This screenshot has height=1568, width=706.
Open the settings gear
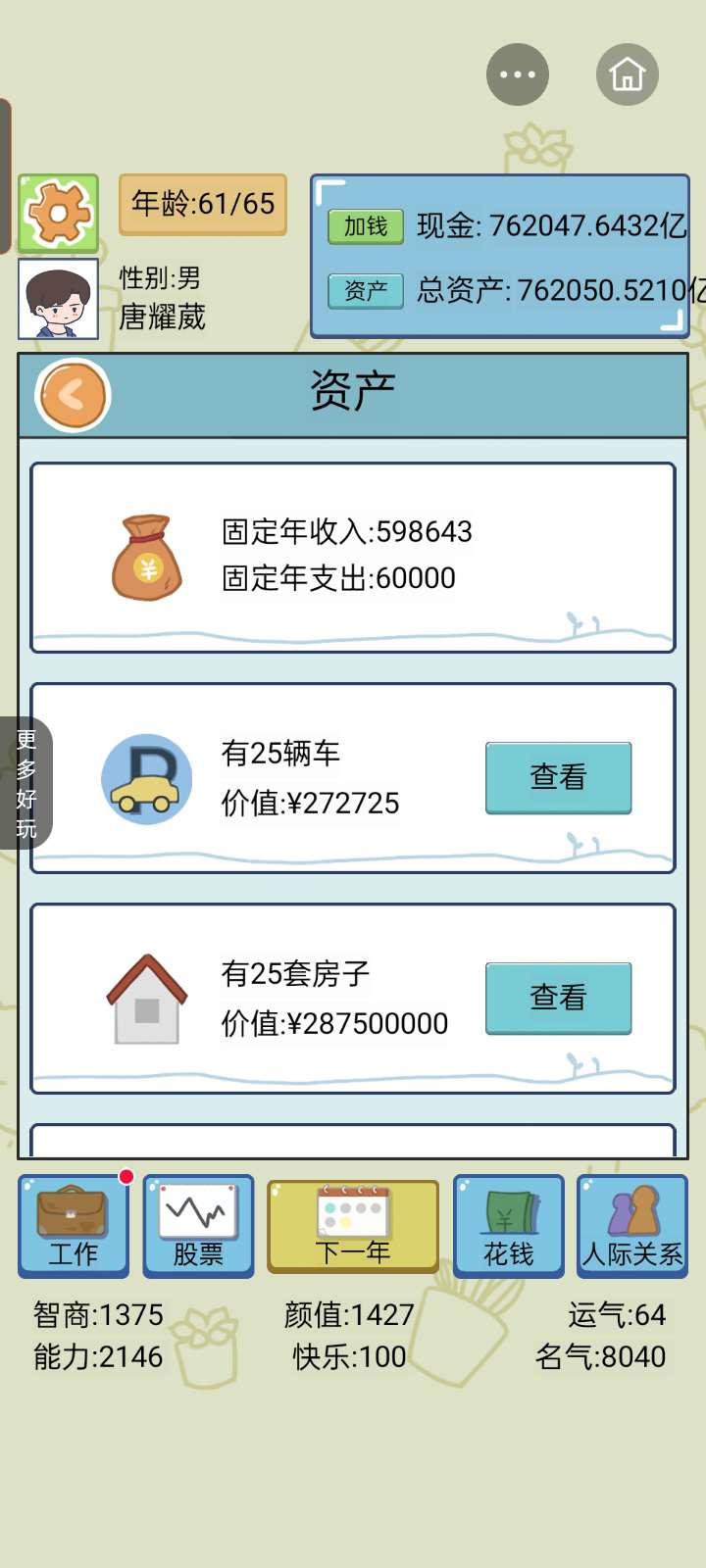click(59, 213)
